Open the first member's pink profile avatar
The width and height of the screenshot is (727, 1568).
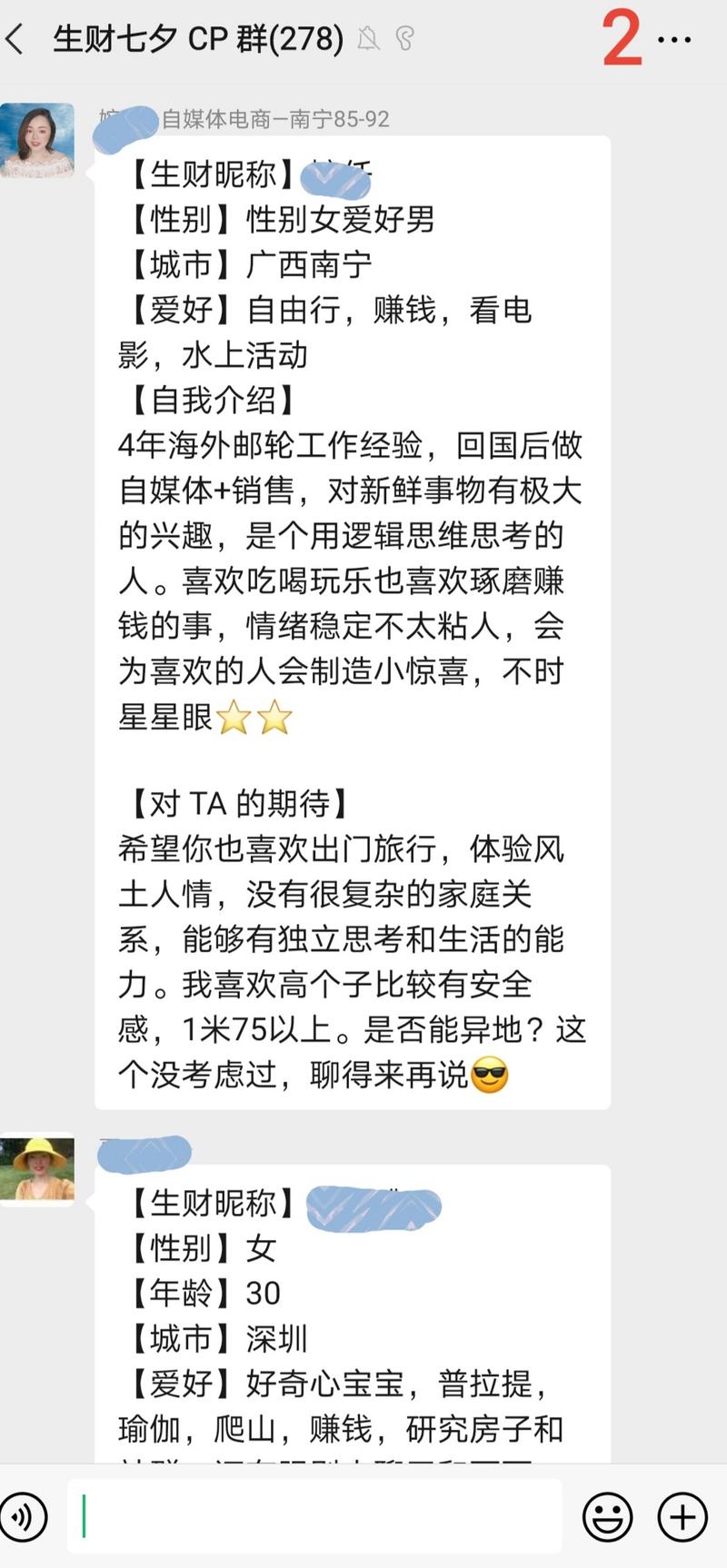37,133
